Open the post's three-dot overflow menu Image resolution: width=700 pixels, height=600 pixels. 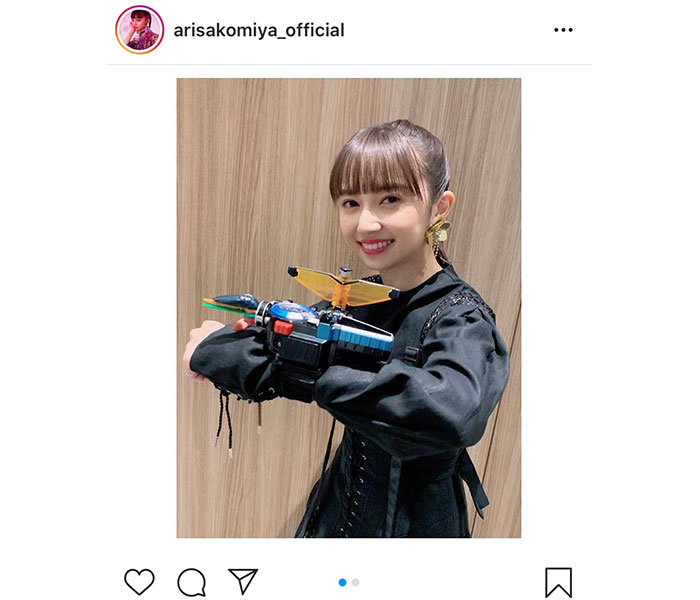(564, 30)
